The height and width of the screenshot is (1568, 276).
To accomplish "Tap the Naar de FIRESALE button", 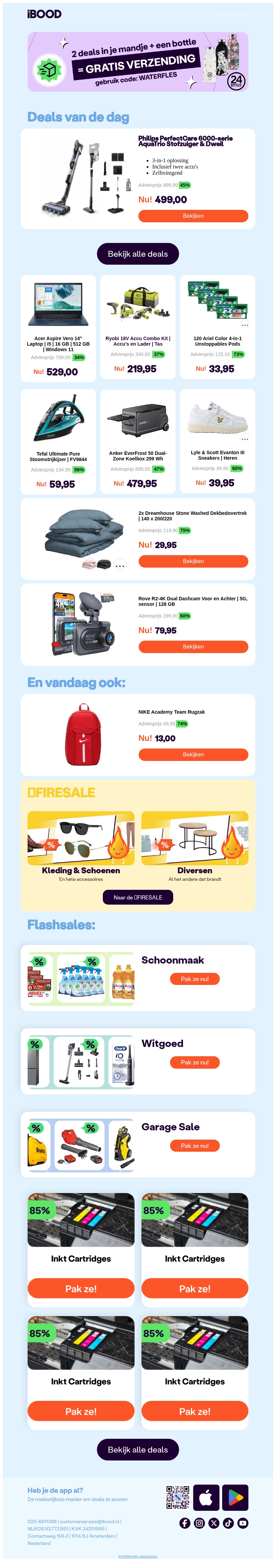I will click(x=138, y=897).
